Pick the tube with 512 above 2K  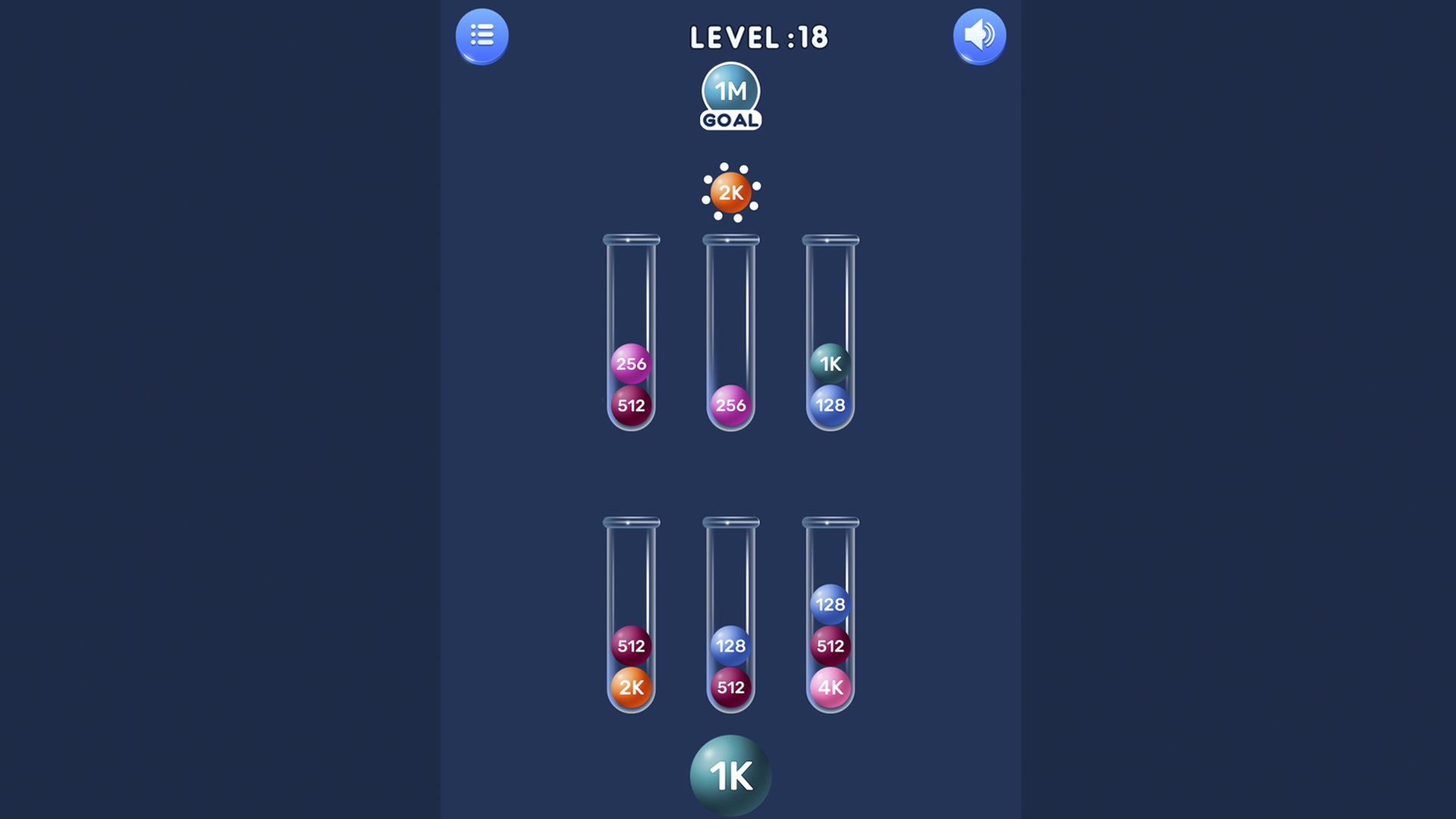coord(631,616)
